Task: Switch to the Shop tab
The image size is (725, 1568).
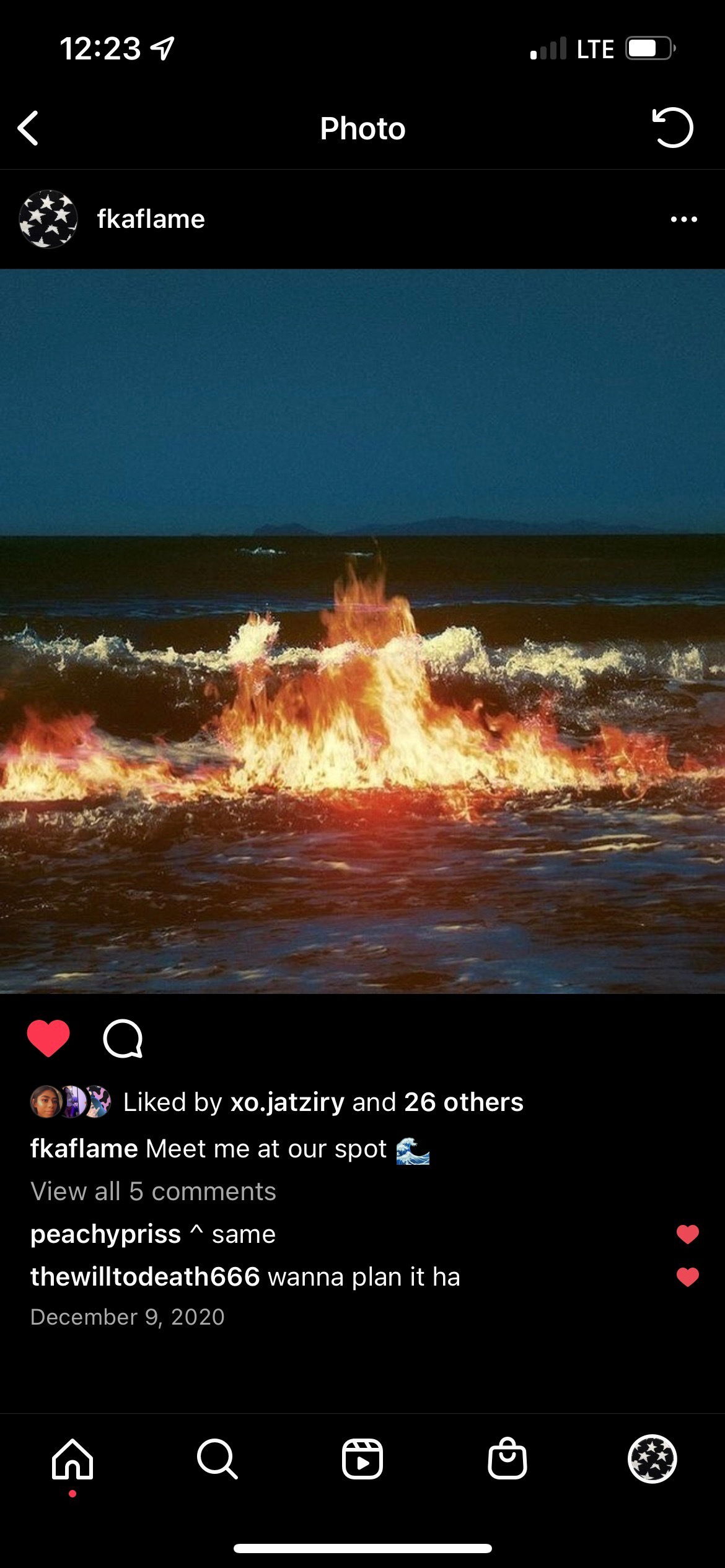Action: point(507,1460)
